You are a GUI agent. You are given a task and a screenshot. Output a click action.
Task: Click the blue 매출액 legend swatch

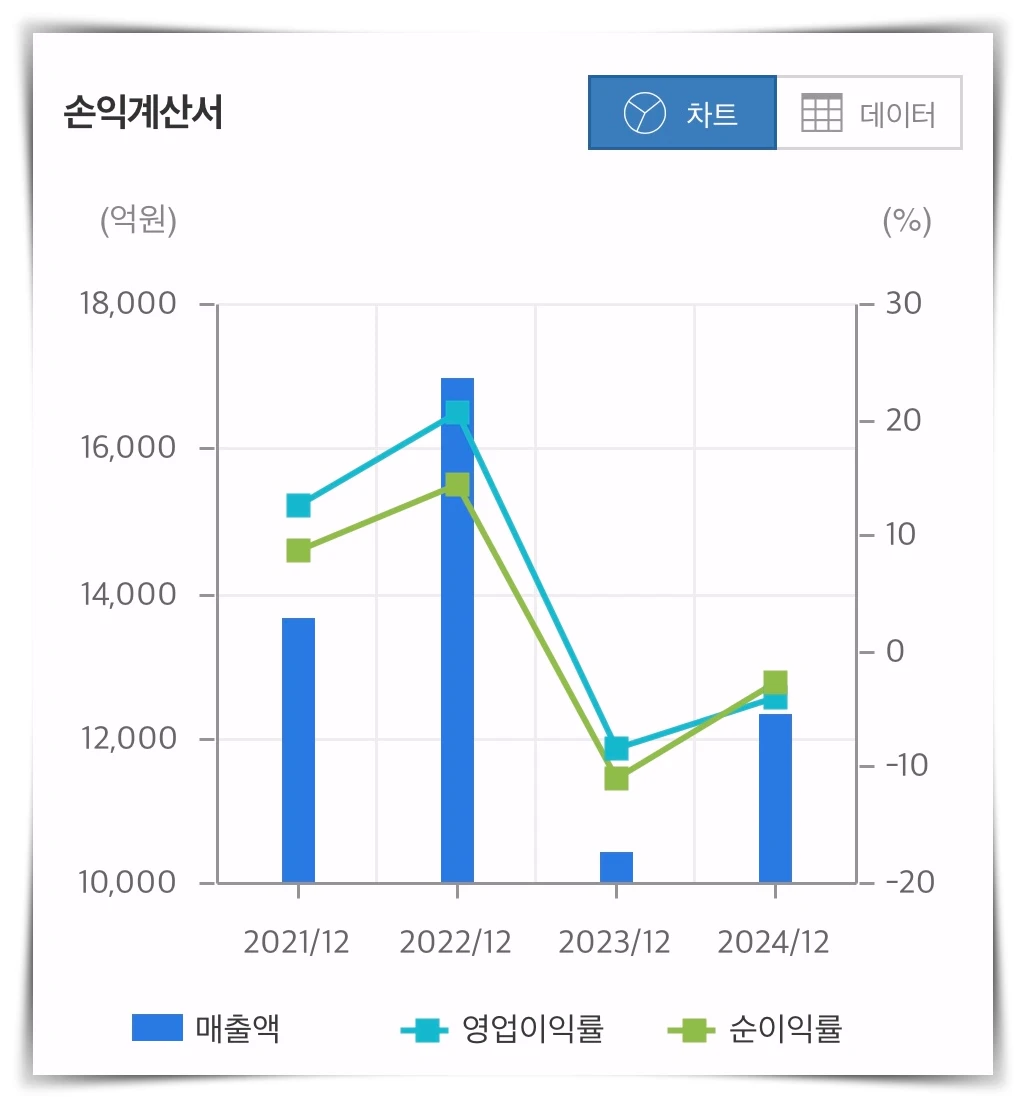click(x=155, y=1027)
